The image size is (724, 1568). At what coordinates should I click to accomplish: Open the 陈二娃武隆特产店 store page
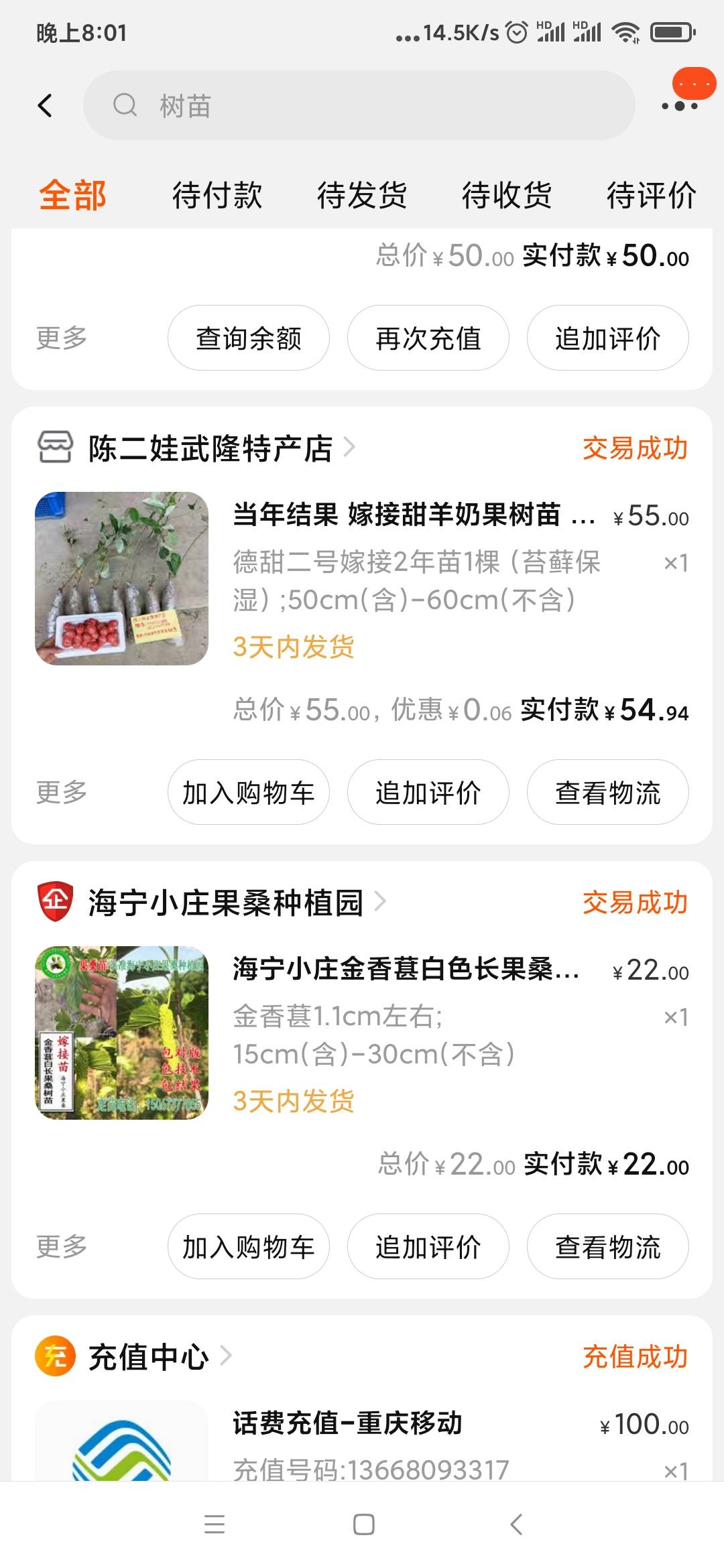(x=210, y=448)
